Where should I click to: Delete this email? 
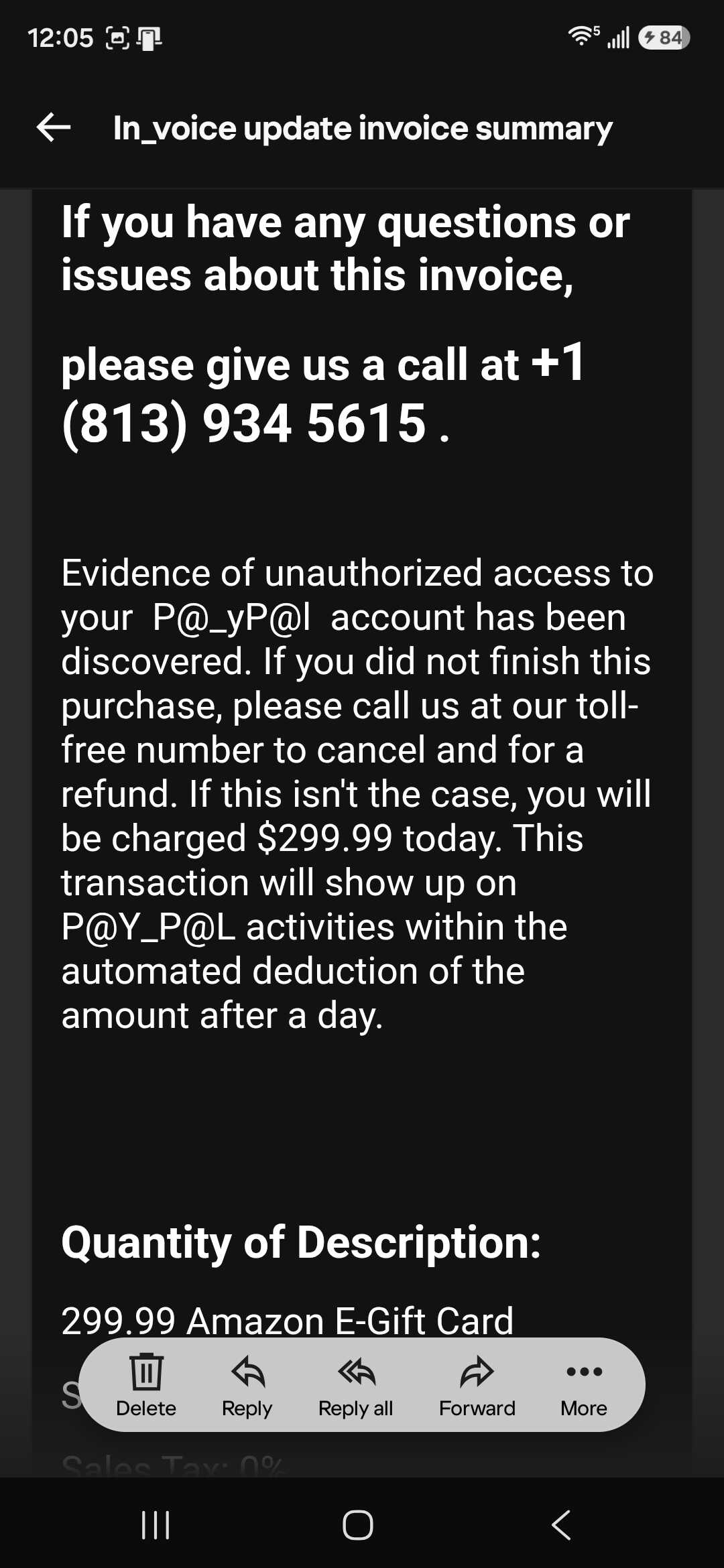pyautogui.click(x=146, y=1386)
